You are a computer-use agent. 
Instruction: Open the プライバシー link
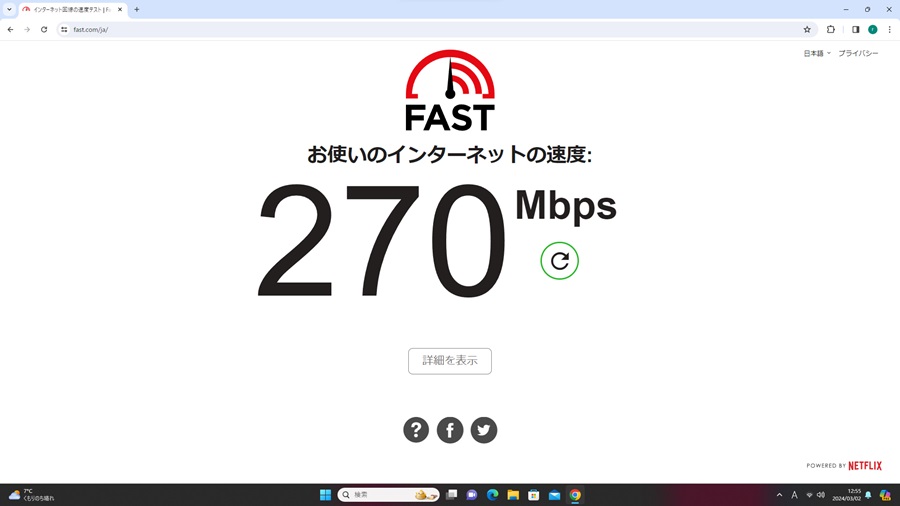tap(858, 53)
